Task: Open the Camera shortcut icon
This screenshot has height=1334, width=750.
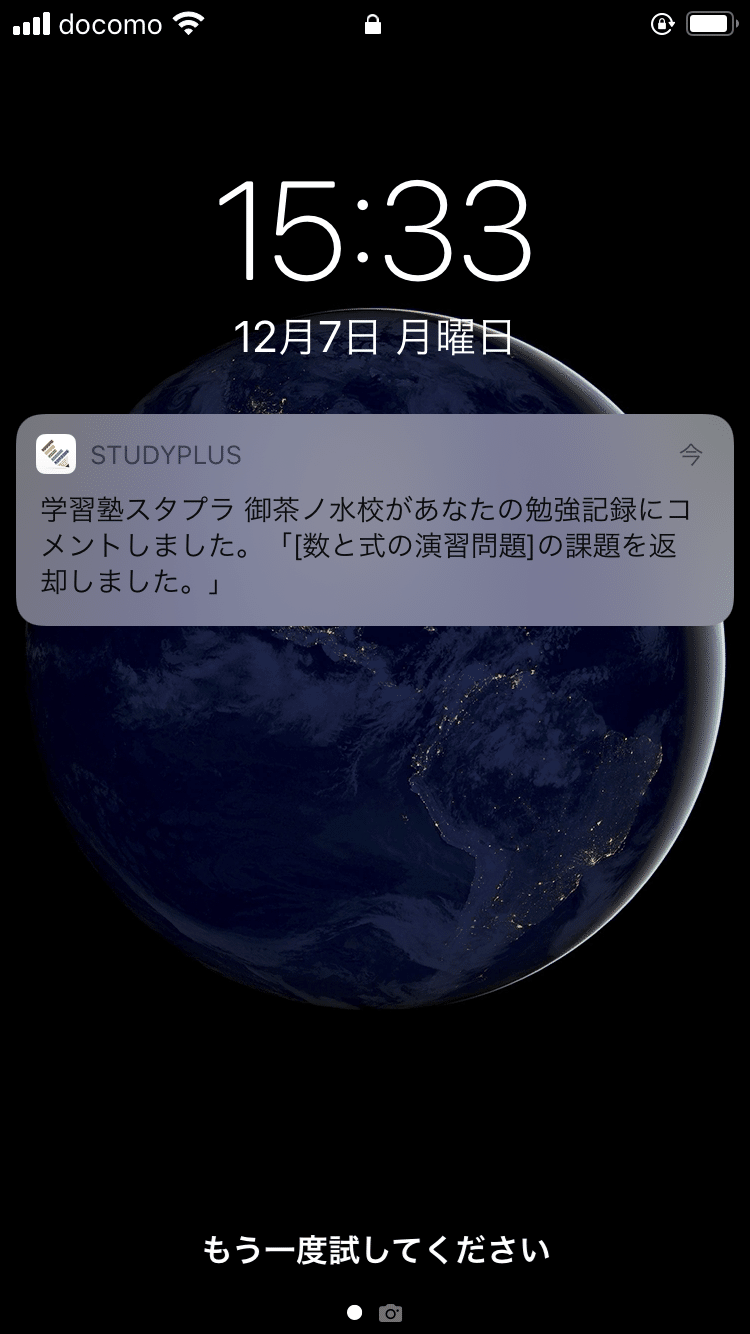Action: 391,1312
